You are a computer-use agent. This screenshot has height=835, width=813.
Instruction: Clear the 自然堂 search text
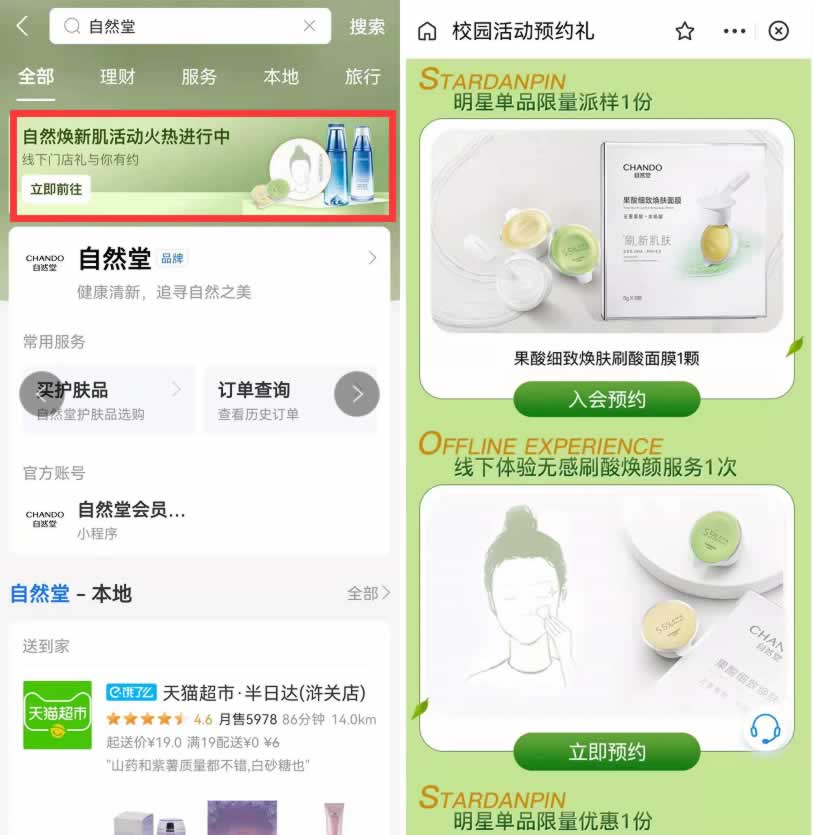pyautogui.click(x=309, y=26)
